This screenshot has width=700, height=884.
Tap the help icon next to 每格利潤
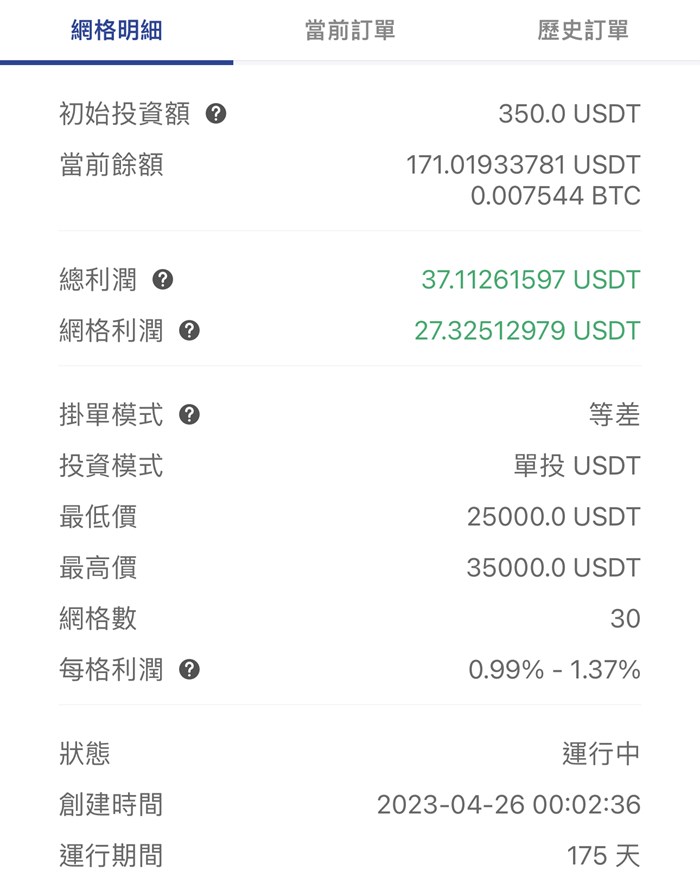pyautogui.click(x=189, y=670)
